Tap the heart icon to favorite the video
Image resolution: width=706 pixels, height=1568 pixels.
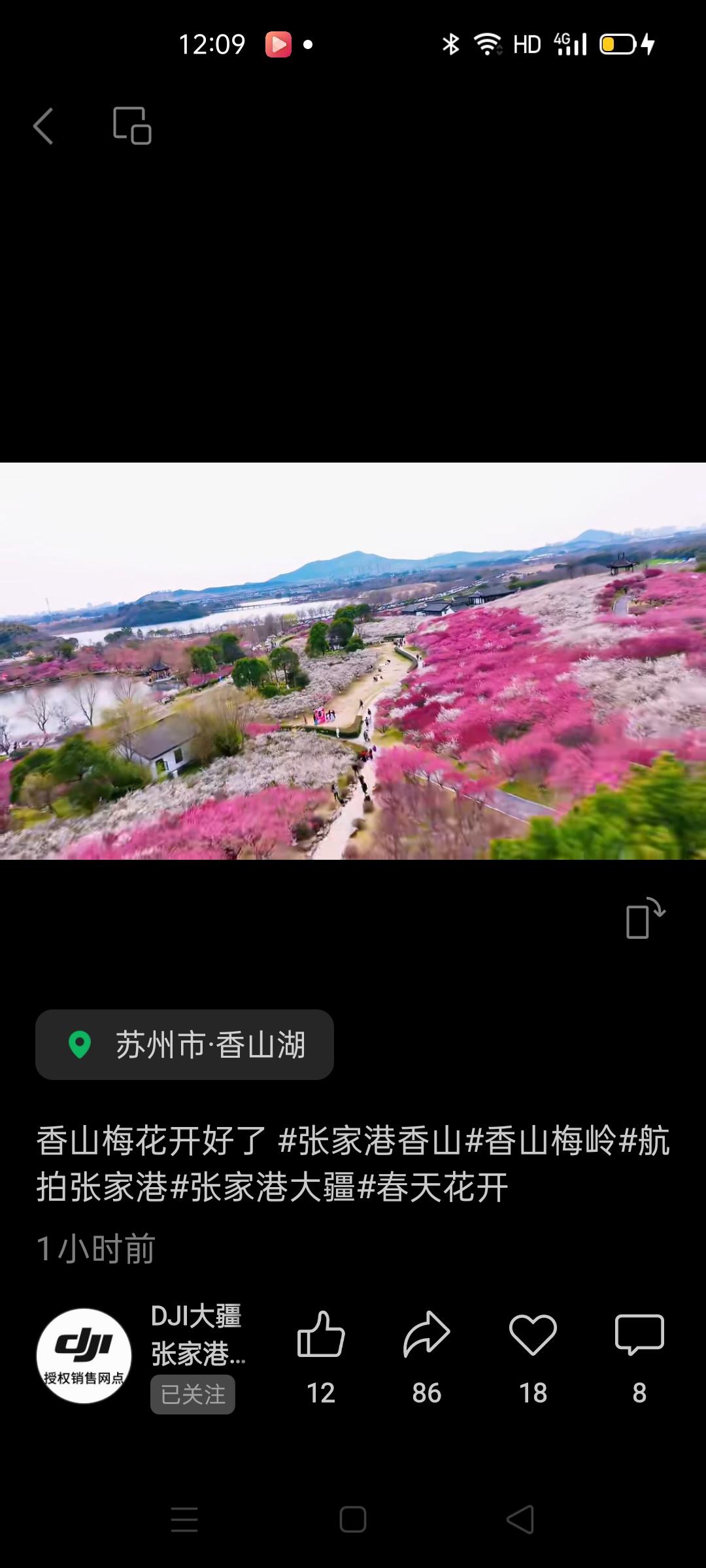(x=533, y=1335)
